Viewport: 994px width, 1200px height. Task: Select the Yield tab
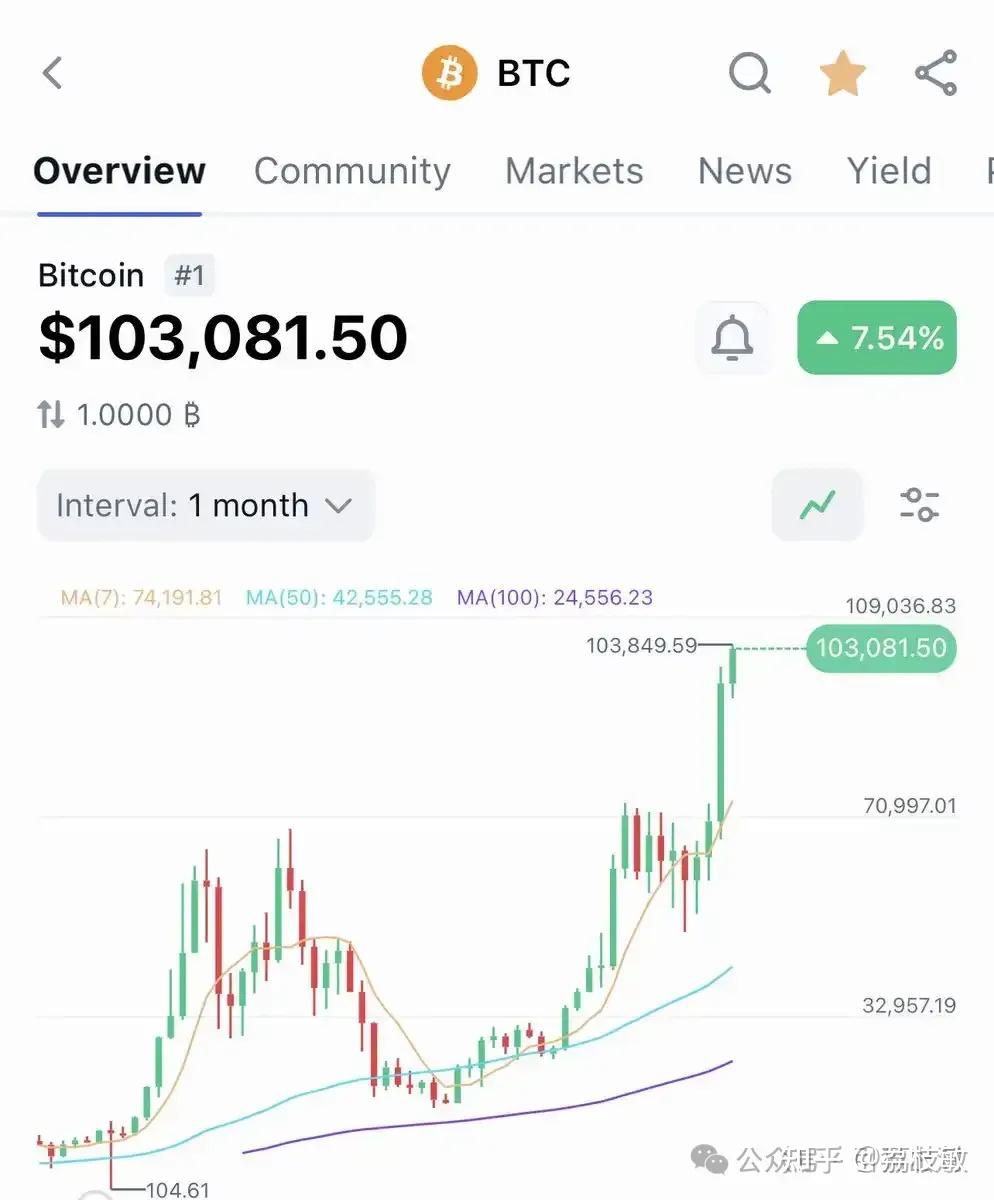pyautogui.click(x=889, y=171)
